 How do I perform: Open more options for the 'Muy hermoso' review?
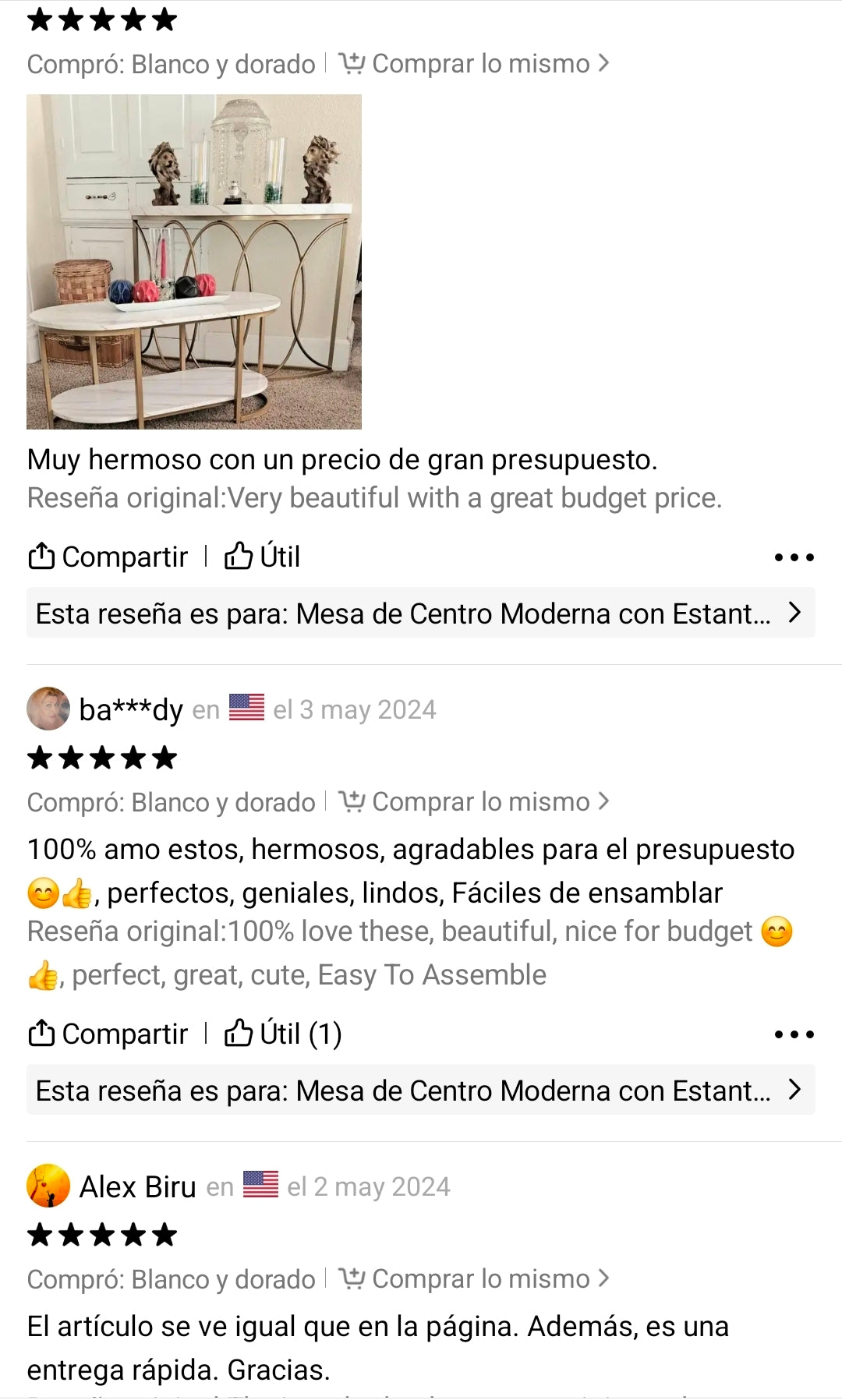[794, 557]
